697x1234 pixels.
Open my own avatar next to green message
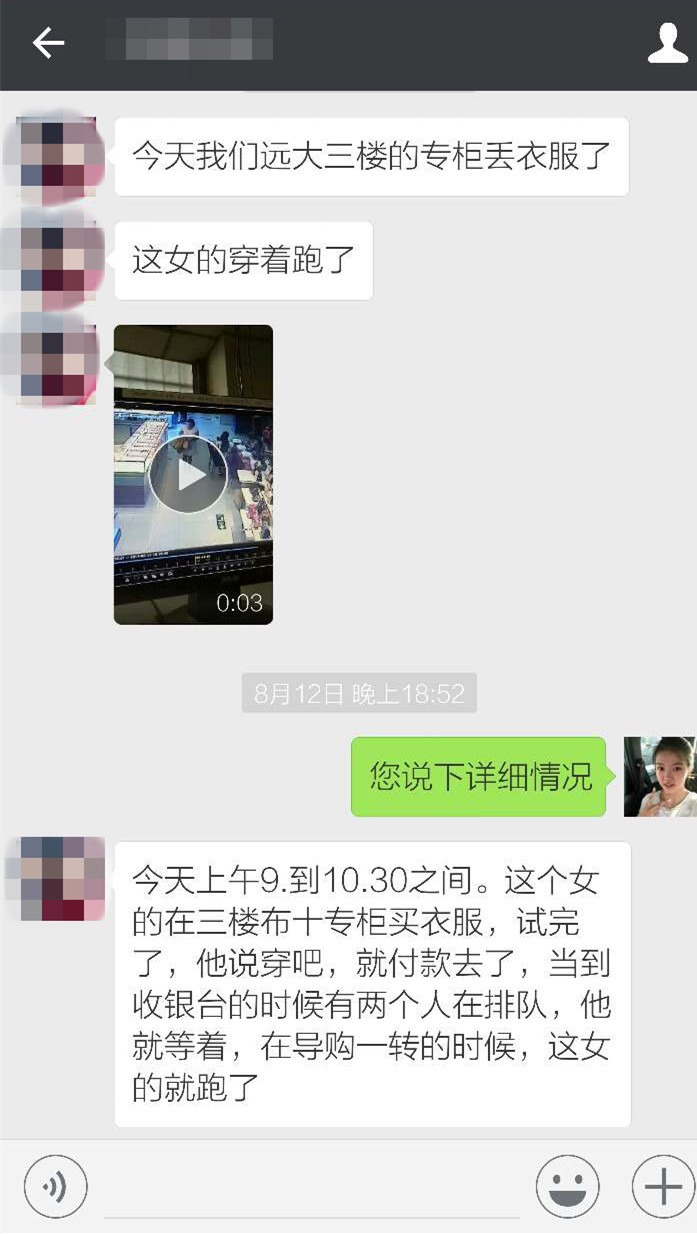[659, 777]
